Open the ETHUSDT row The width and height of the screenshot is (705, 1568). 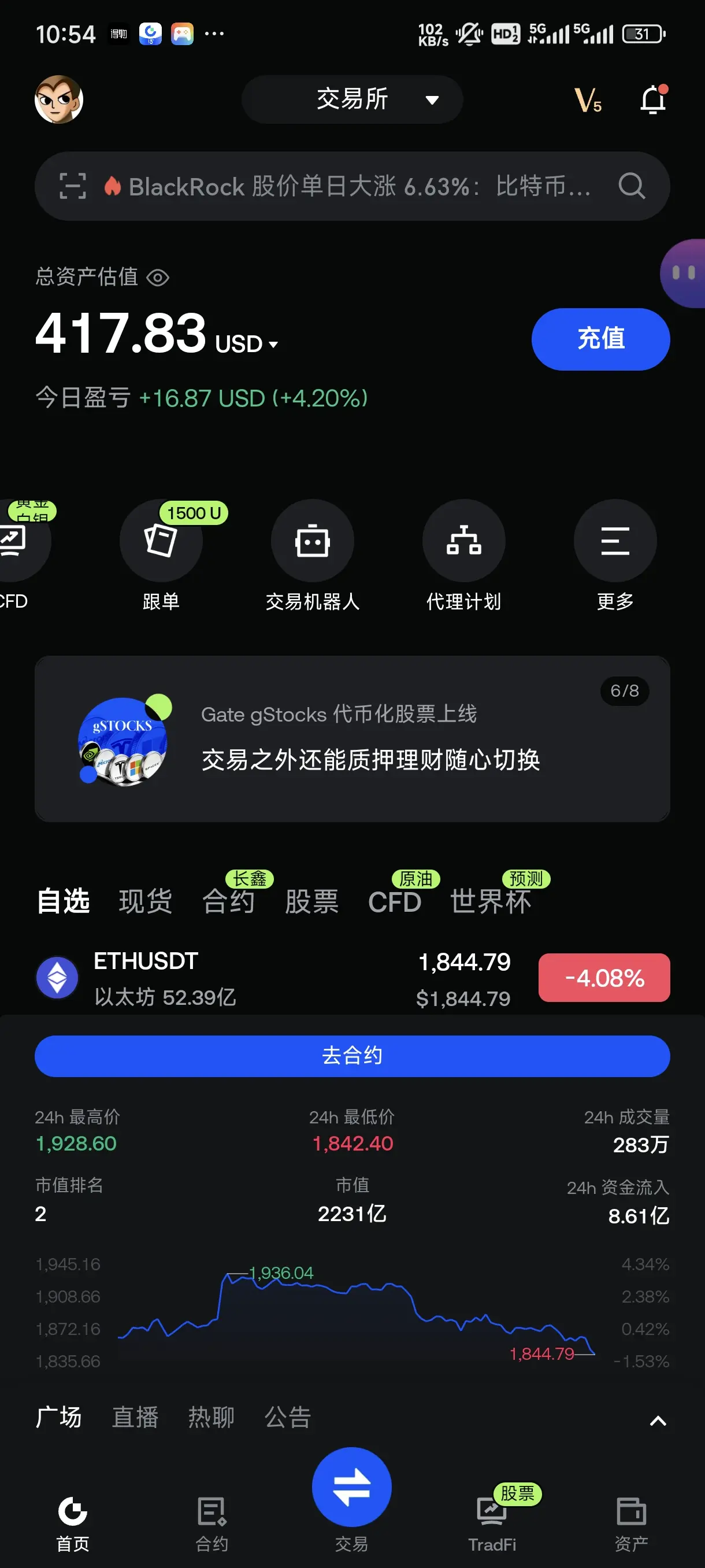pos(352,978)
